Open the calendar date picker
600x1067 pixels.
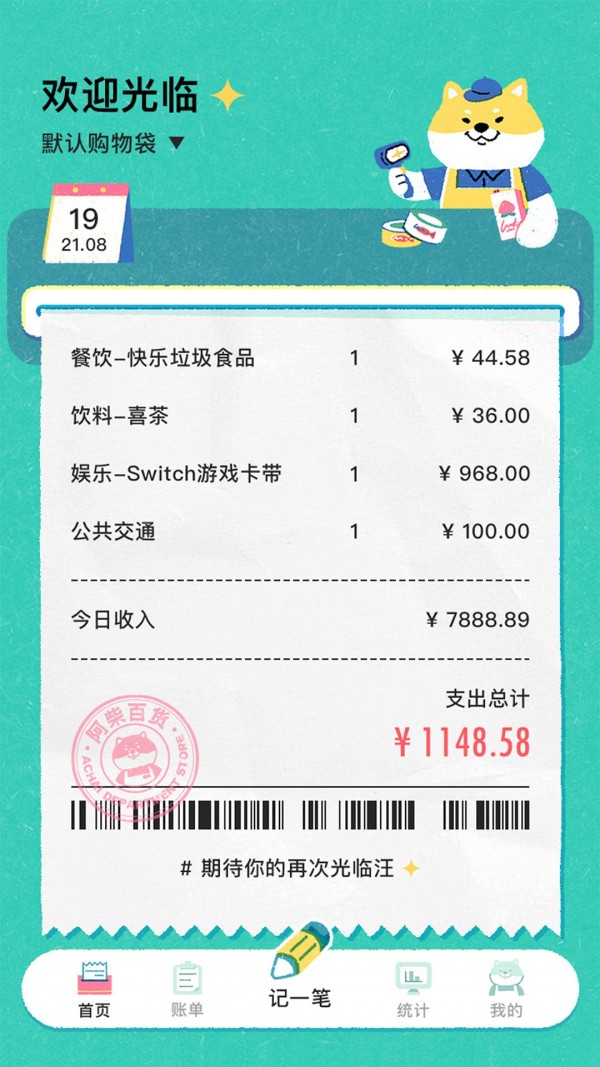click(86, 225)
